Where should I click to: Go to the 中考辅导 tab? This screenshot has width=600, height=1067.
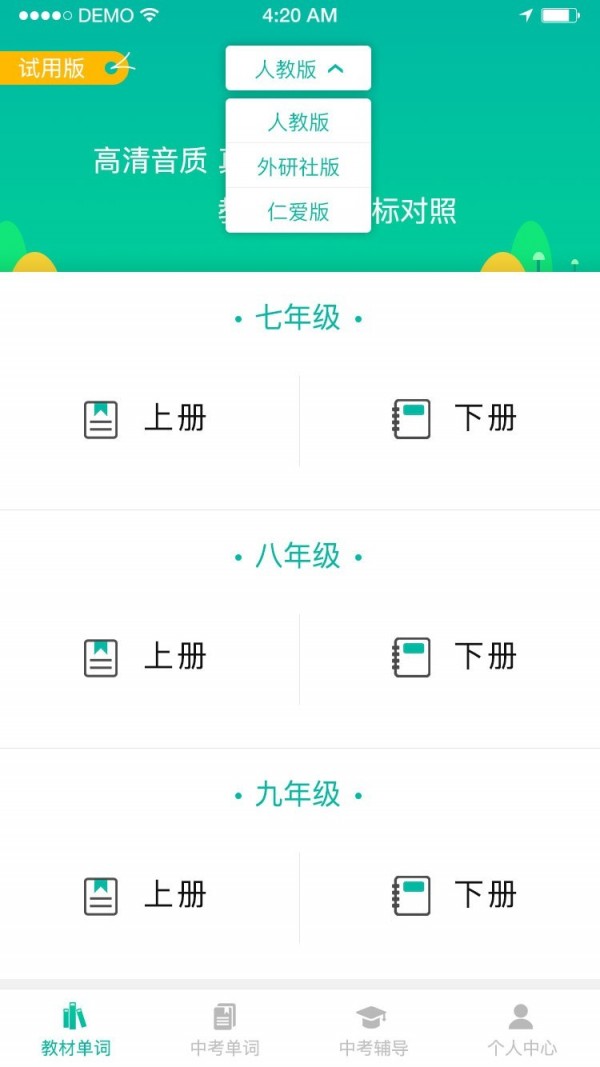[x=373, y=1030]
